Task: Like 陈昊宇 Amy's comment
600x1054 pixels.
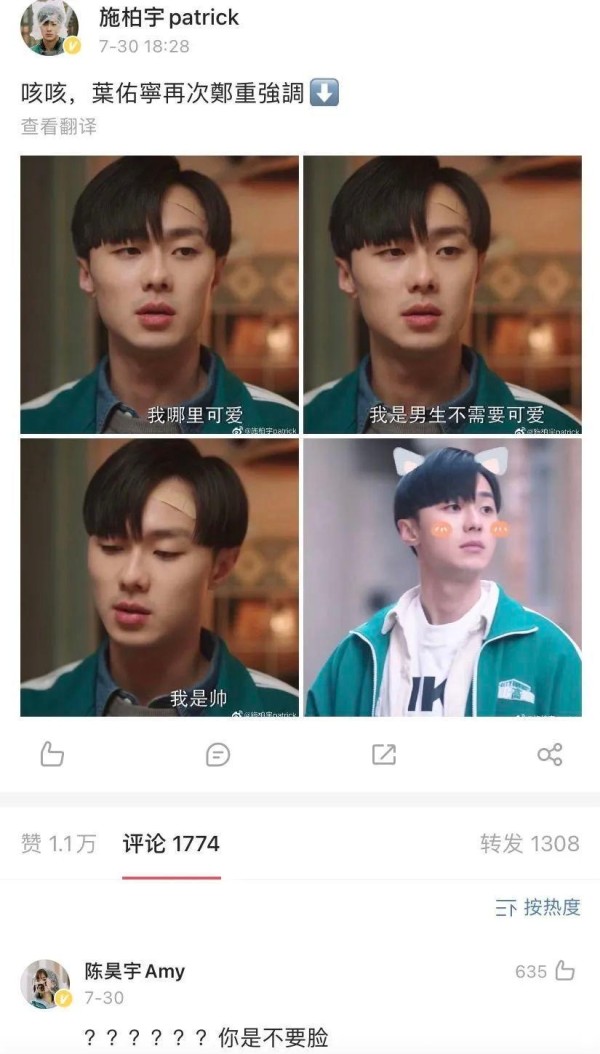Action: coord(565,971)
